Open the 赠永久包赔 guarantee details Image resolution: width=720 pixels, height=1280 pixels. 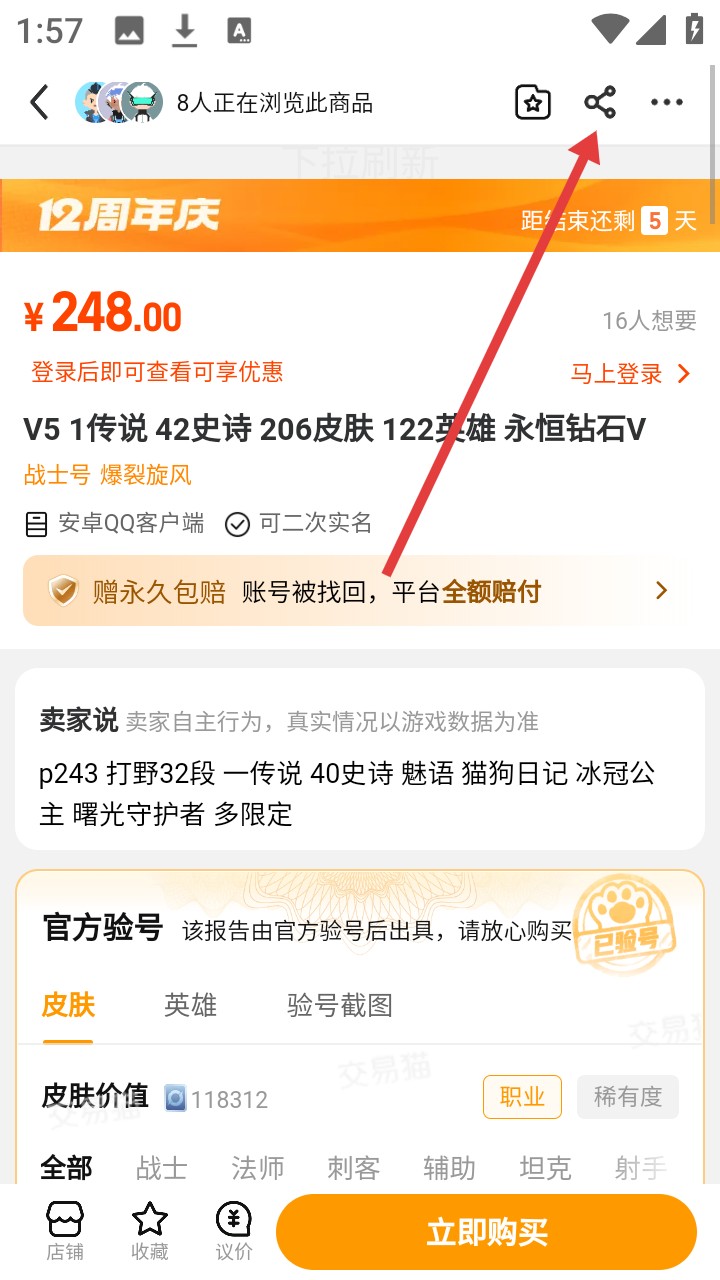pos(358,591)
